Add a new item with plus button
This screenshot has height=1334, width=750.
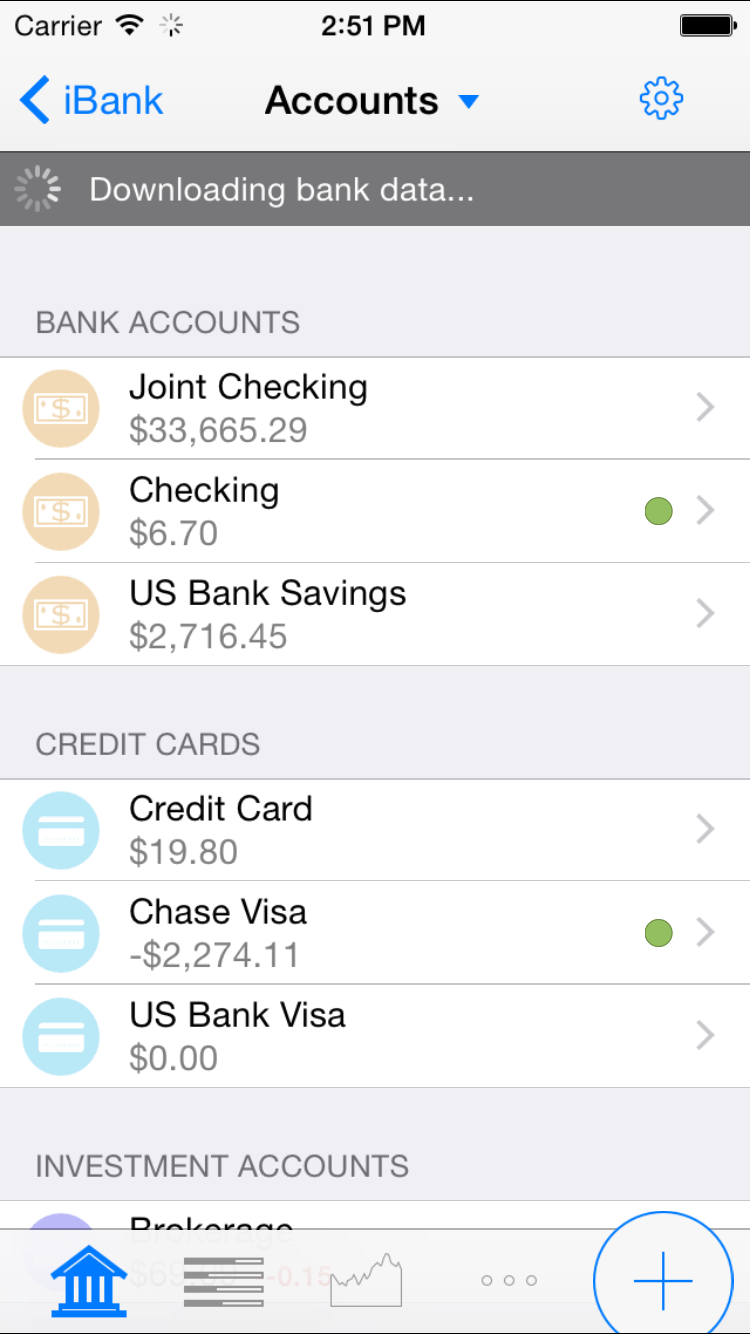click(x=663, y=1280)
